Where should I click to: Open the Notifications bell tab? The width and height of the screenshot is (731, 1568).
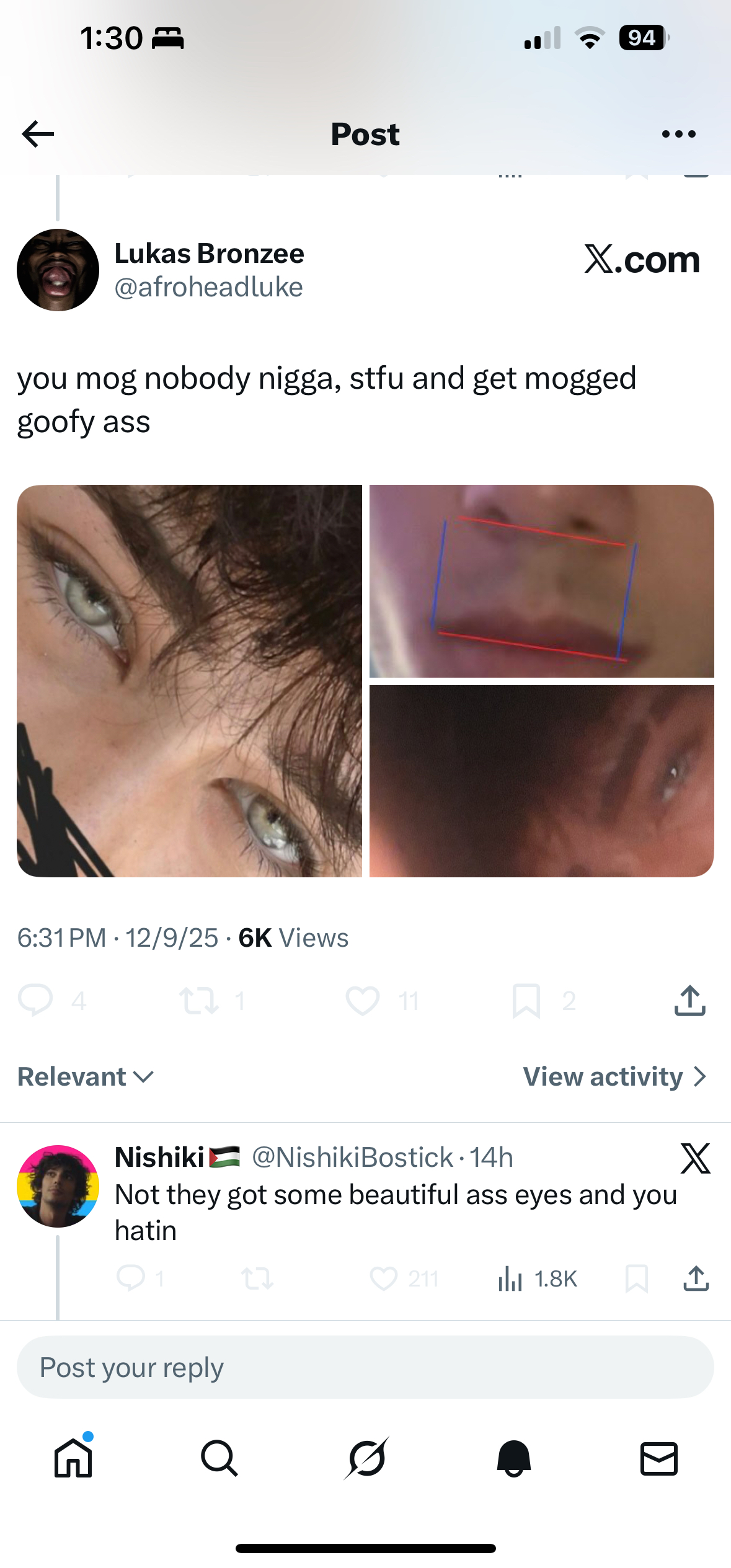coord(513,1458)
